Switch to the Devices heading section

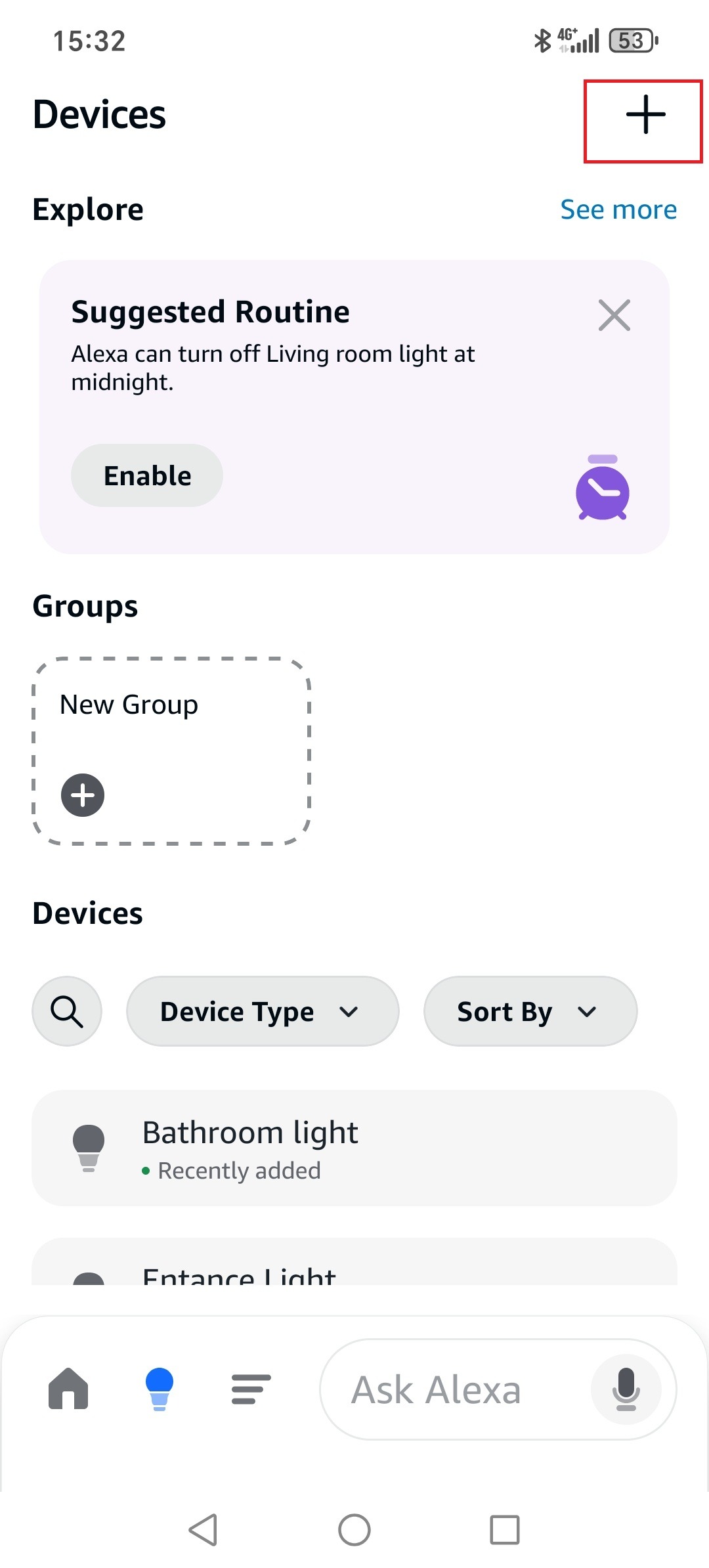87,912
